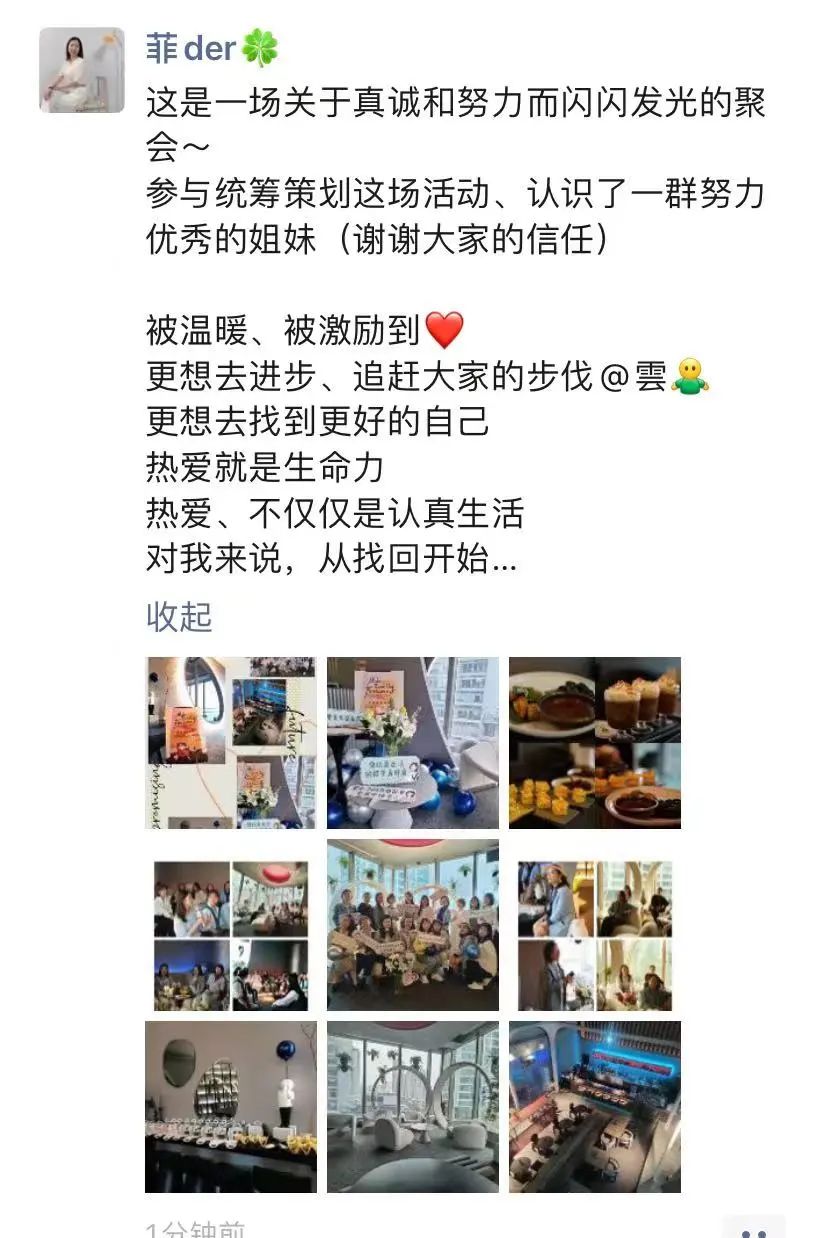
Task: Tap the username 菲der
Action: pos(193,49)
